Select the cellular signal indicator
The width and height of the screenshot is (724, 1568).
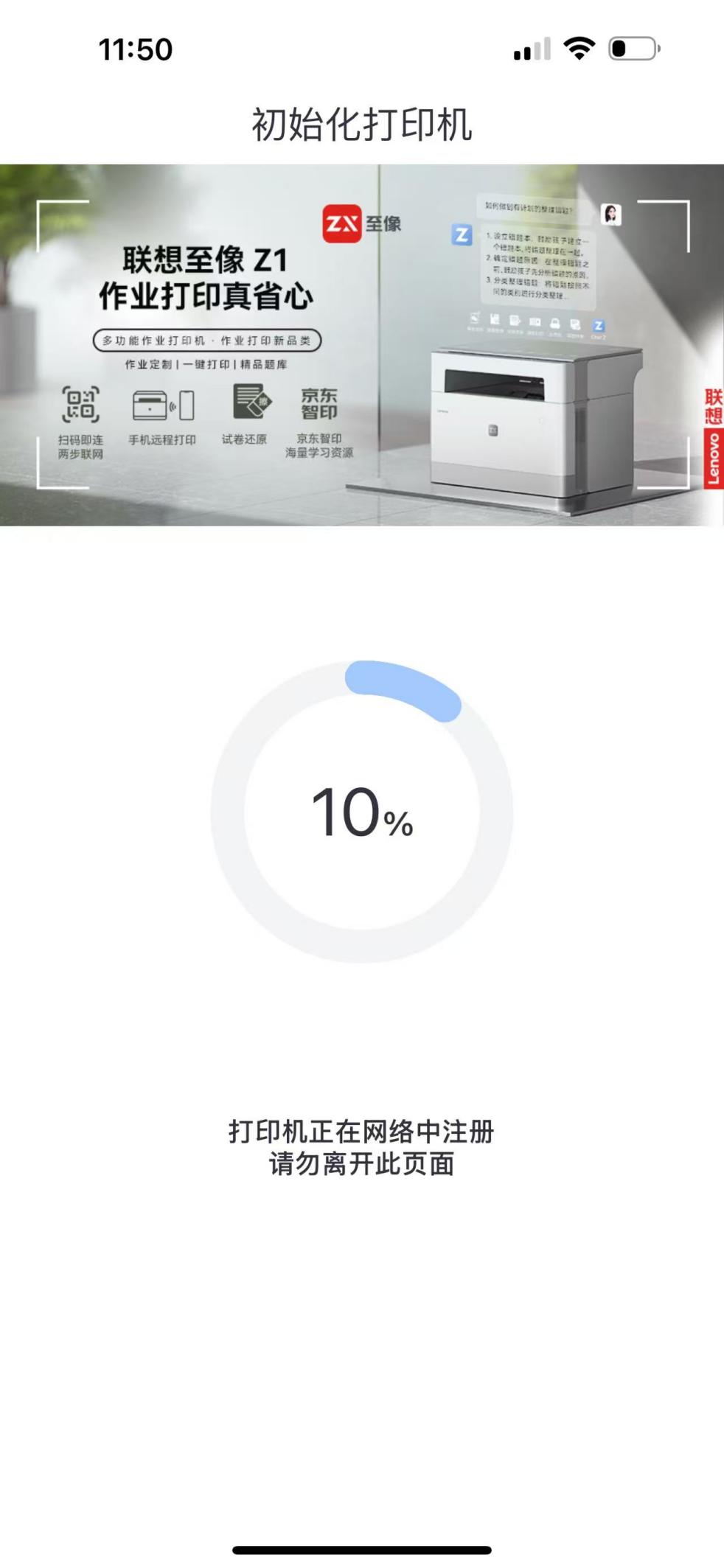(532, 49)
